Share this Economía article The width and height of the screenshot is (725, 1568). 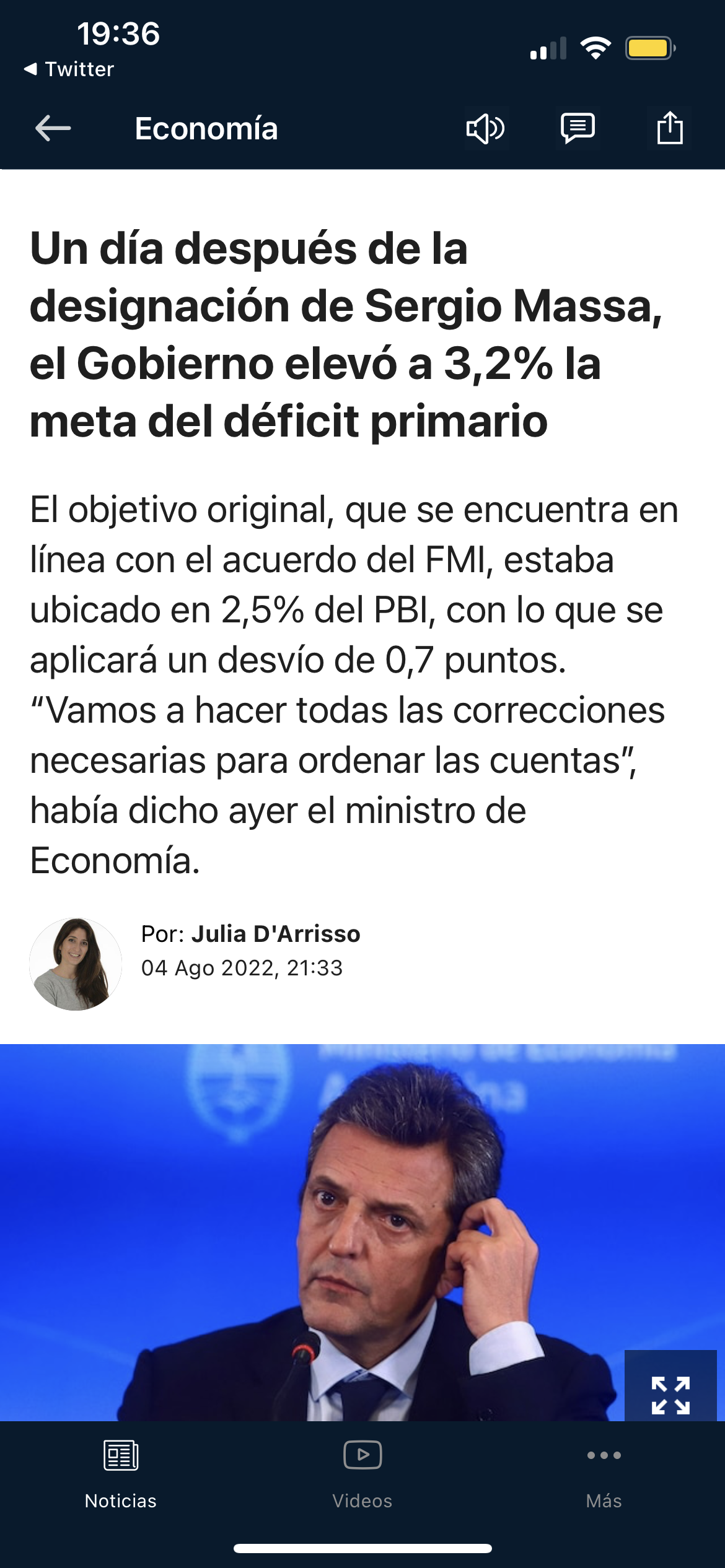669,128
